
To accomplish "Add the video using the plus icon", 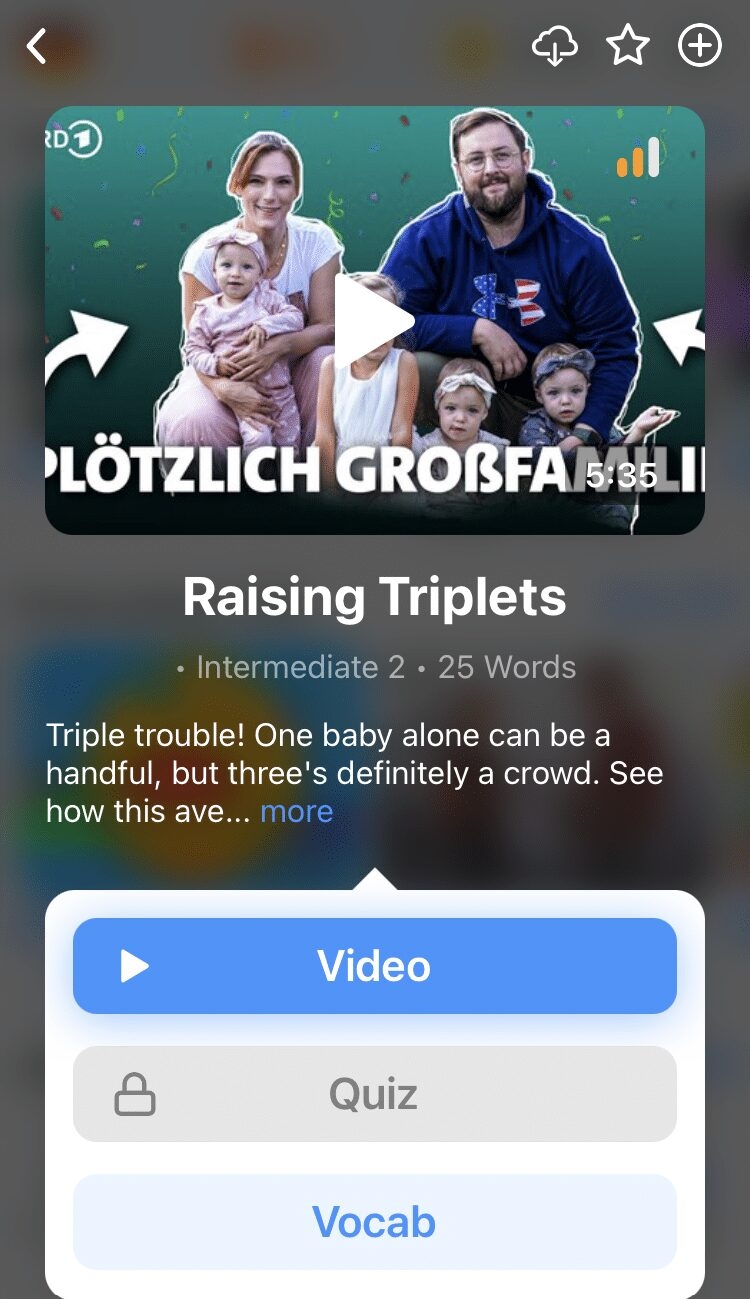I will tap(700, 46).
